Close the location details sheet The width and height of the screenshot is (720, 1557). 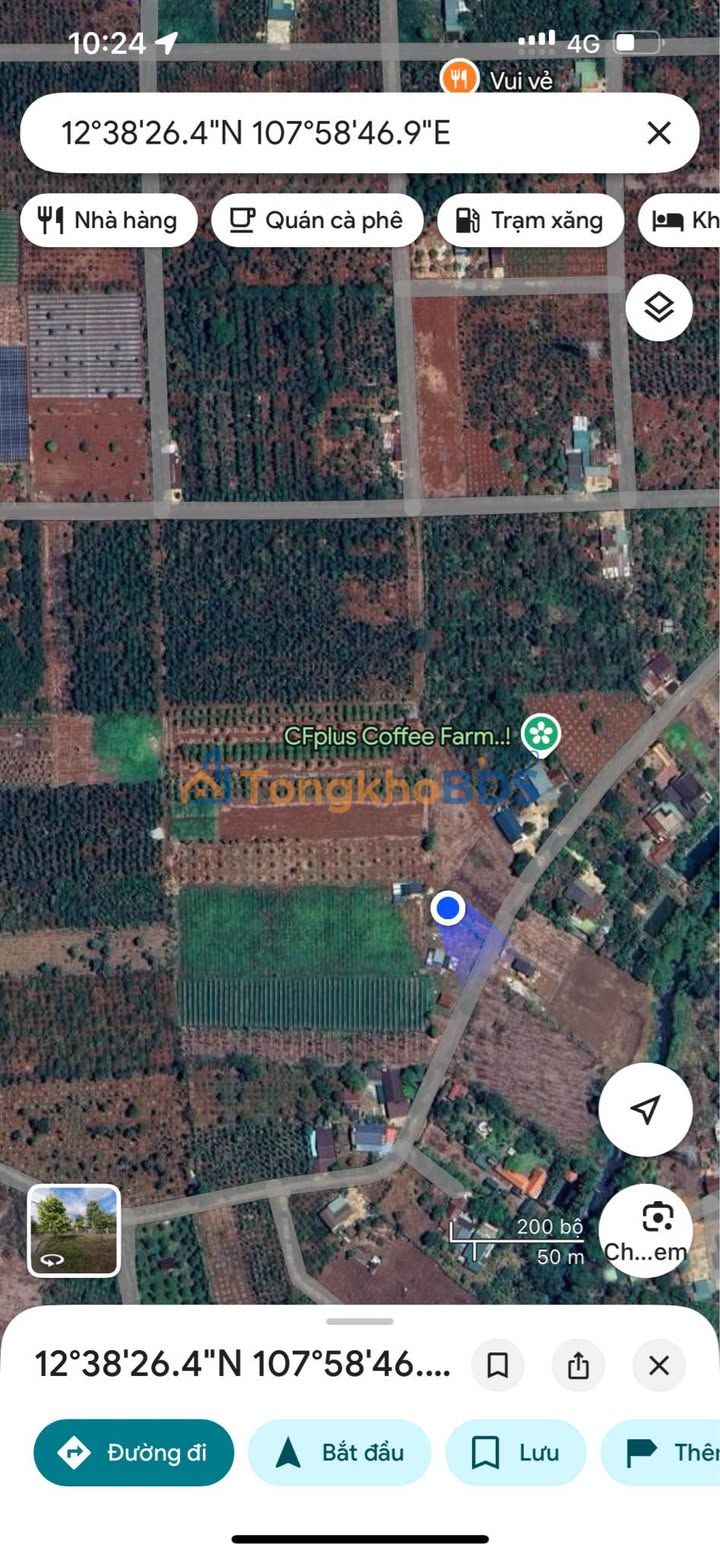pos(658,1365)
